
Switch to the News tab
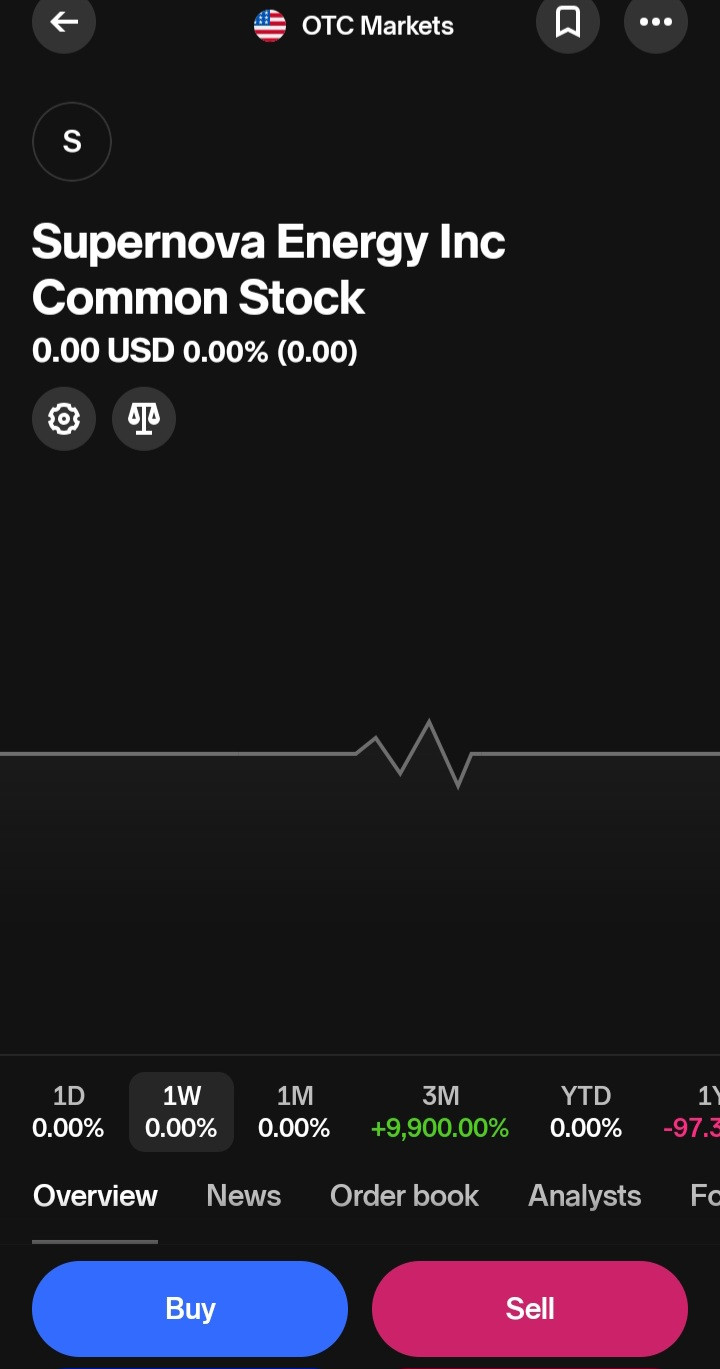(x=243, y=1196)
